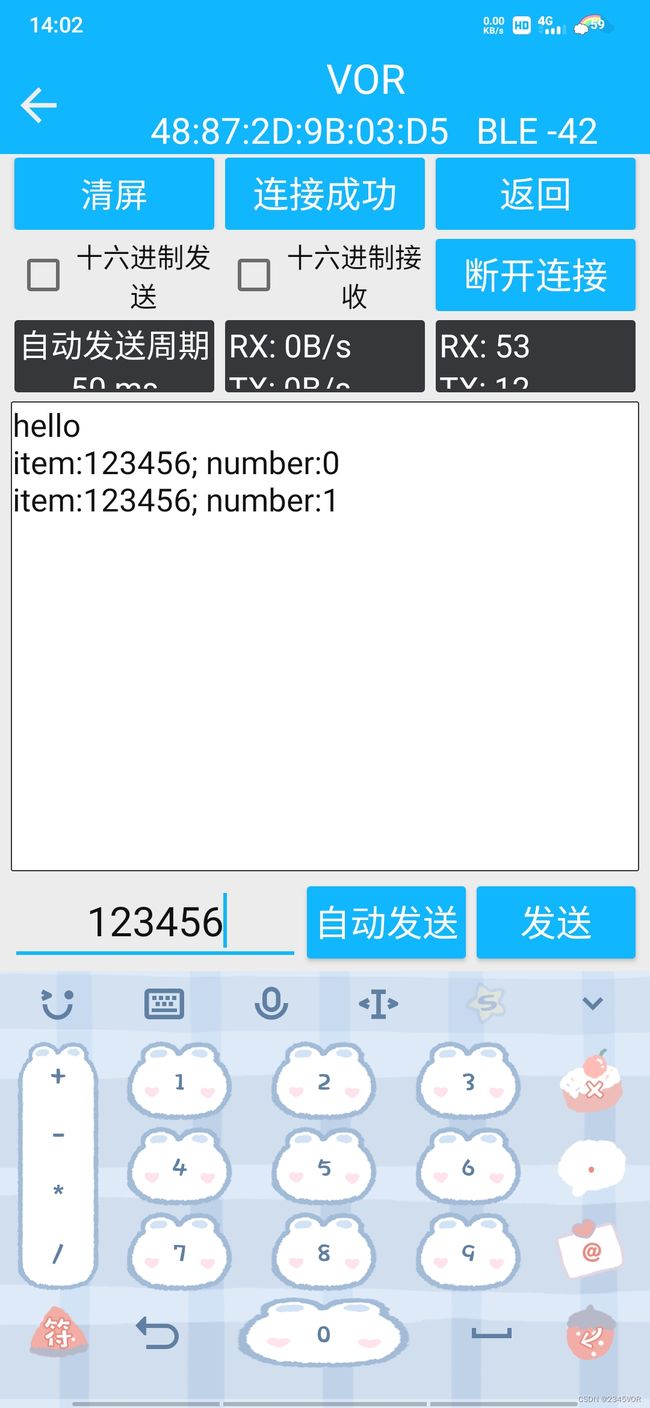This screenshot has height=1408, width=650.
Task: Focus the message field containing 123456
Action: coord(155,922)
